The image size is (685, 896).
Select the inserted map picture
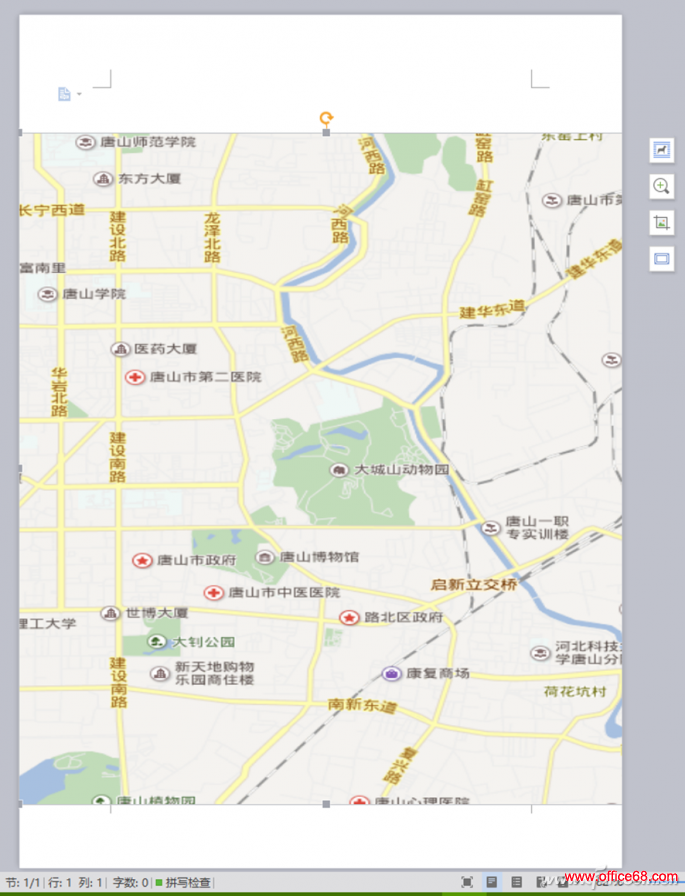coord(320,468)
